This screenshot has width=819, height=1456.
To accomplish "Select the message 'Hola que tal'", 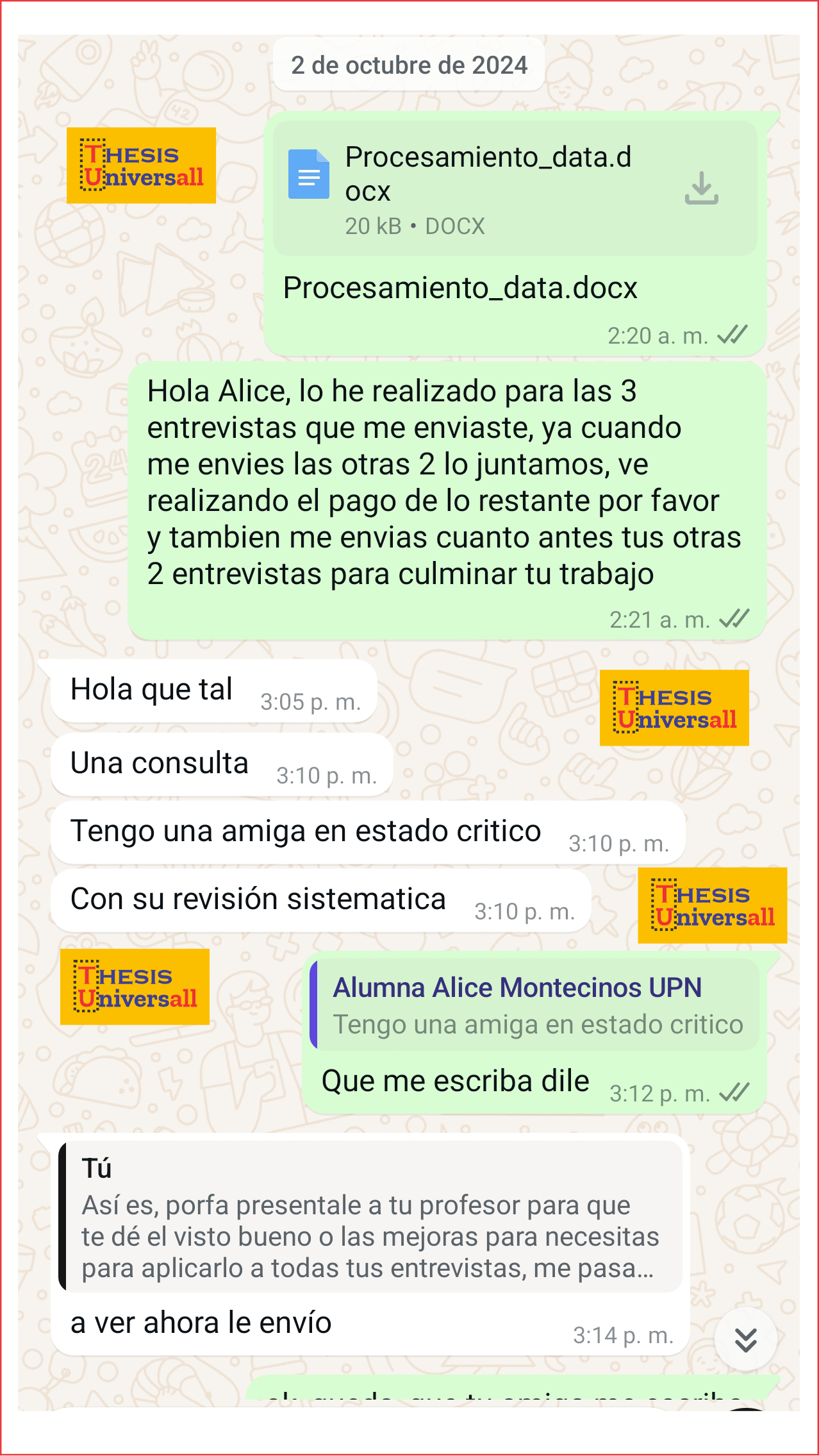I will point(151,689).
